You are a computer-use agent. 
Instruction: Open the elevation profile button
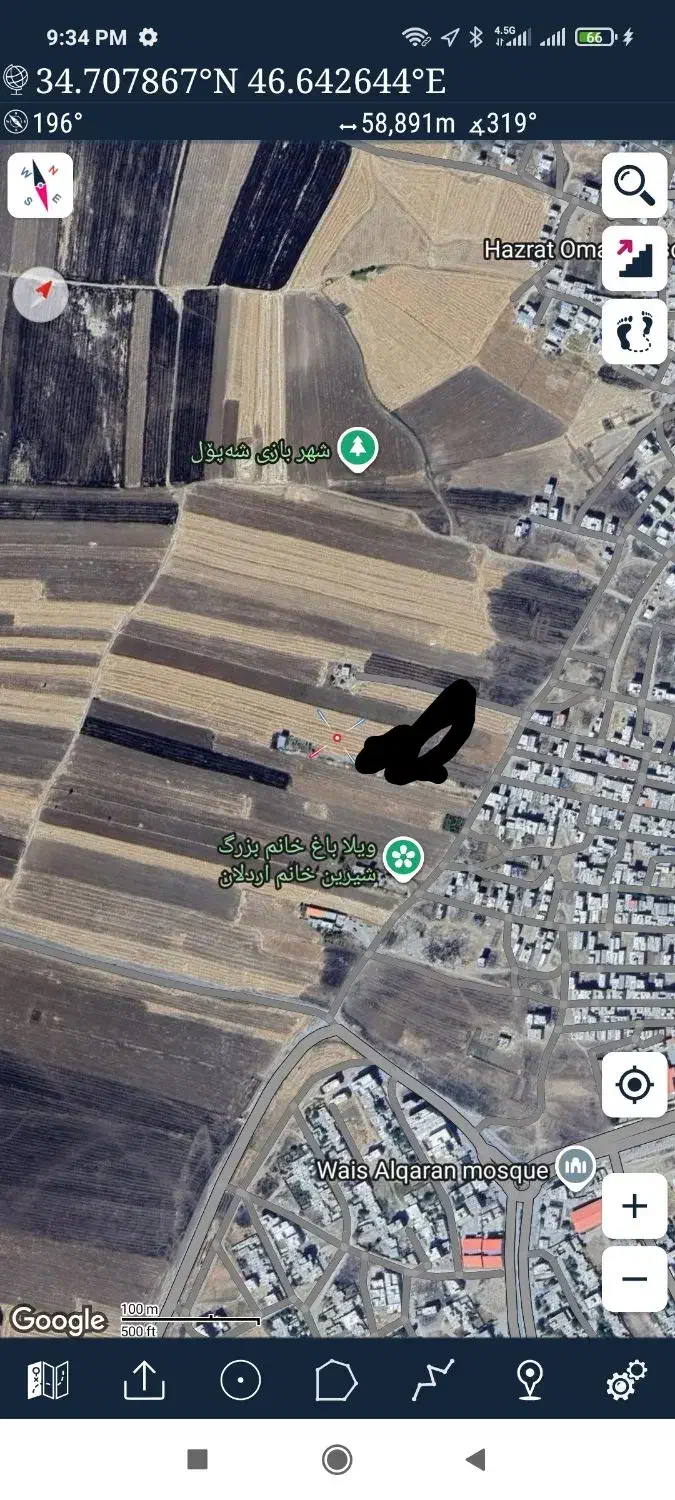[635, 258]
